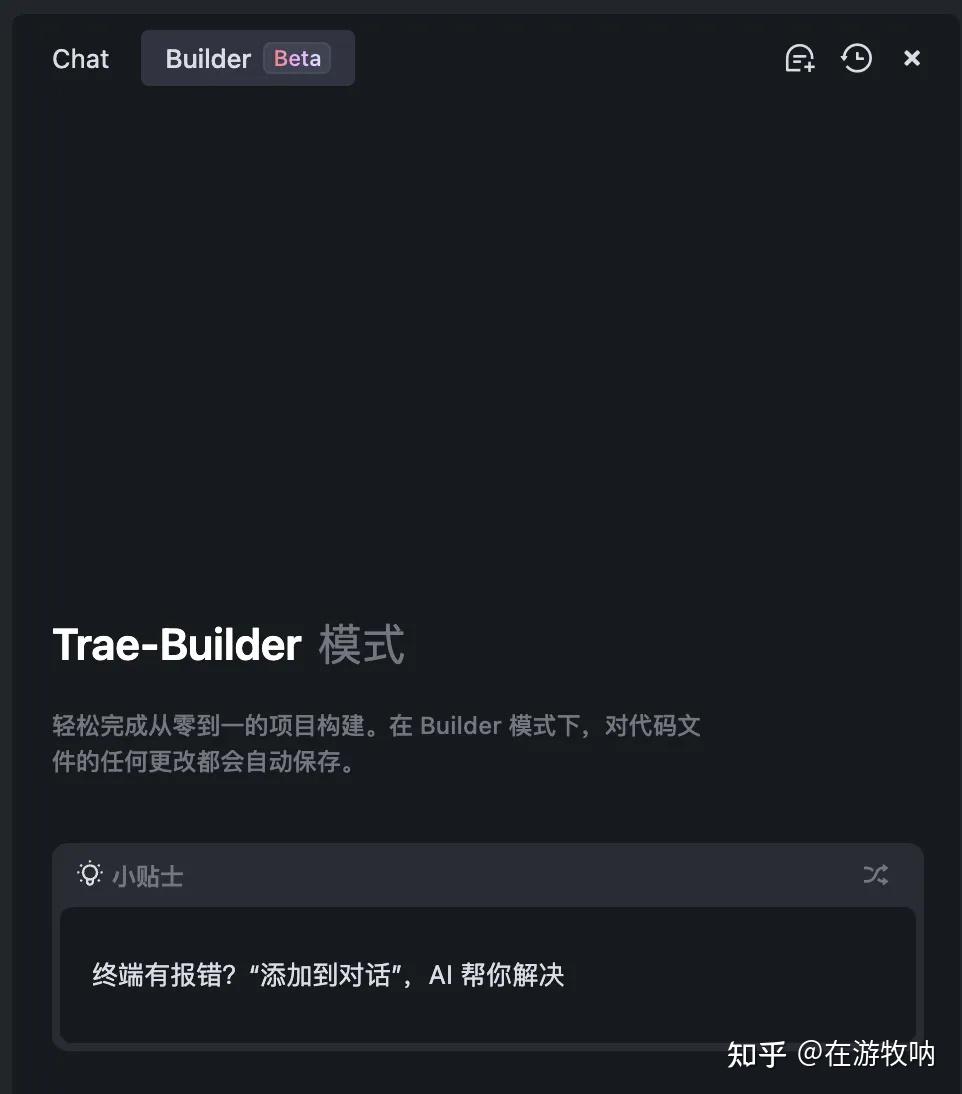
Task: Switch to the Chat tab
Action: [80, 59]
